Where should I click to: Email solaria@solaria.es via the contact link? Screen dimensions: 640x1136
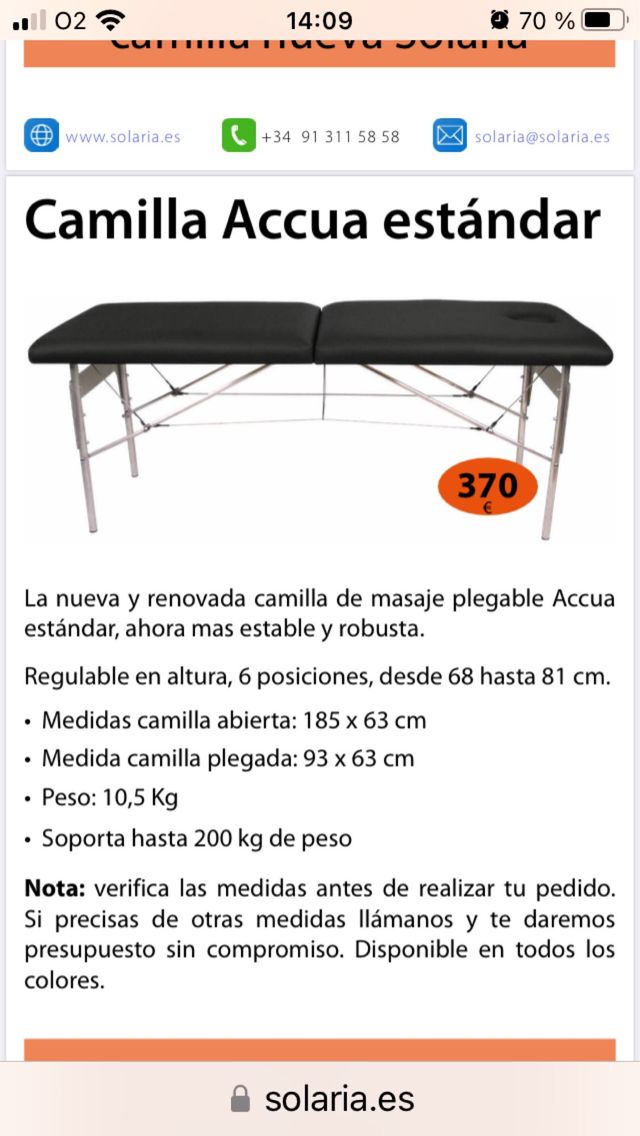pos(541,137)
